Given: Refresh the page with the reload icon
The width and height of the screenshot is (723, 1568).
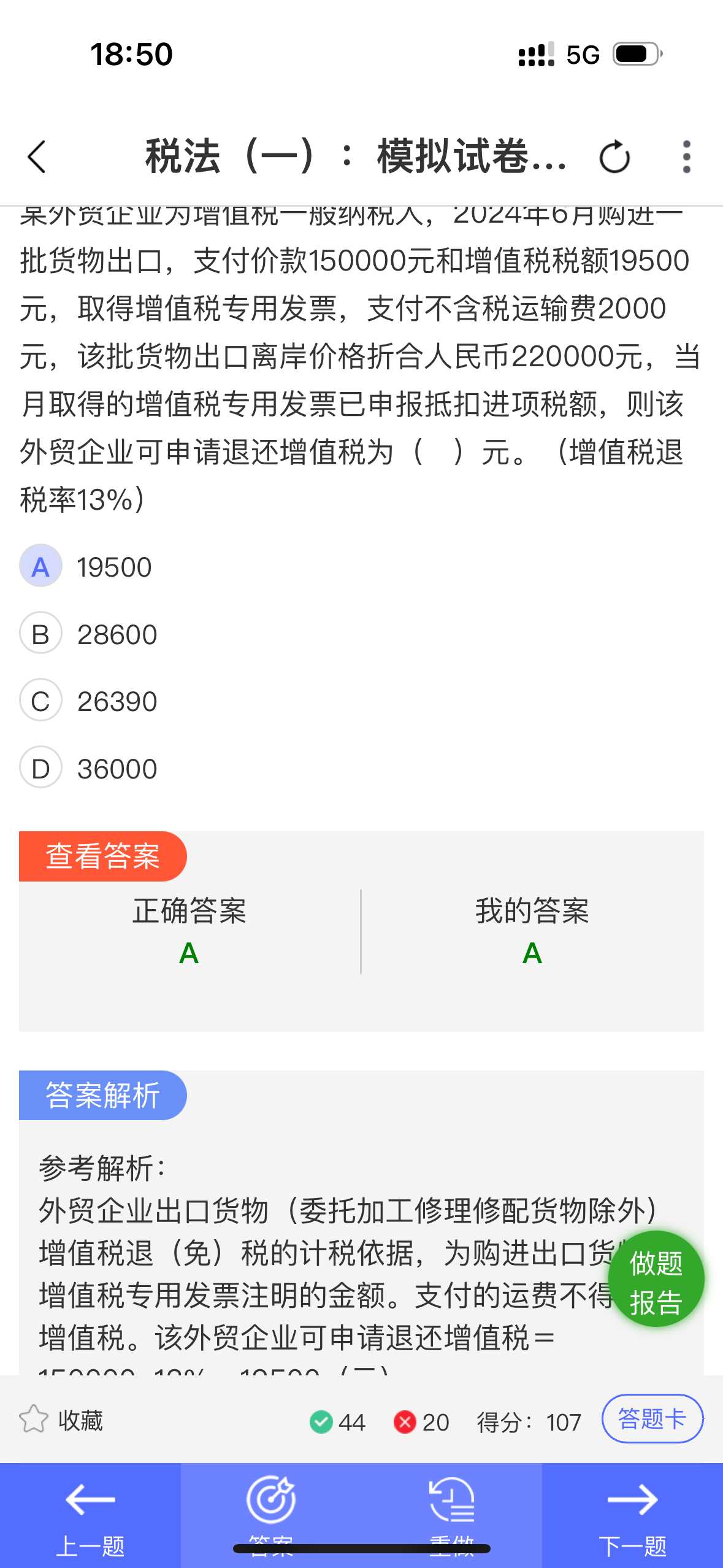Looking at the screenshot, I should (x=614, y=157).
